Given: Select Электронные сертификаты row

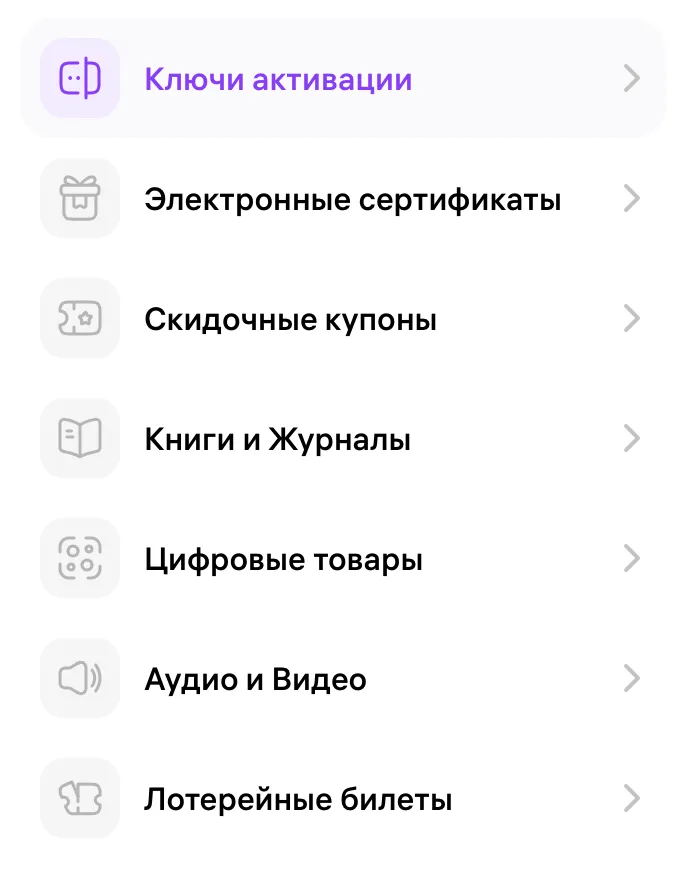Looking at the screenshot, I should point(352,199).
